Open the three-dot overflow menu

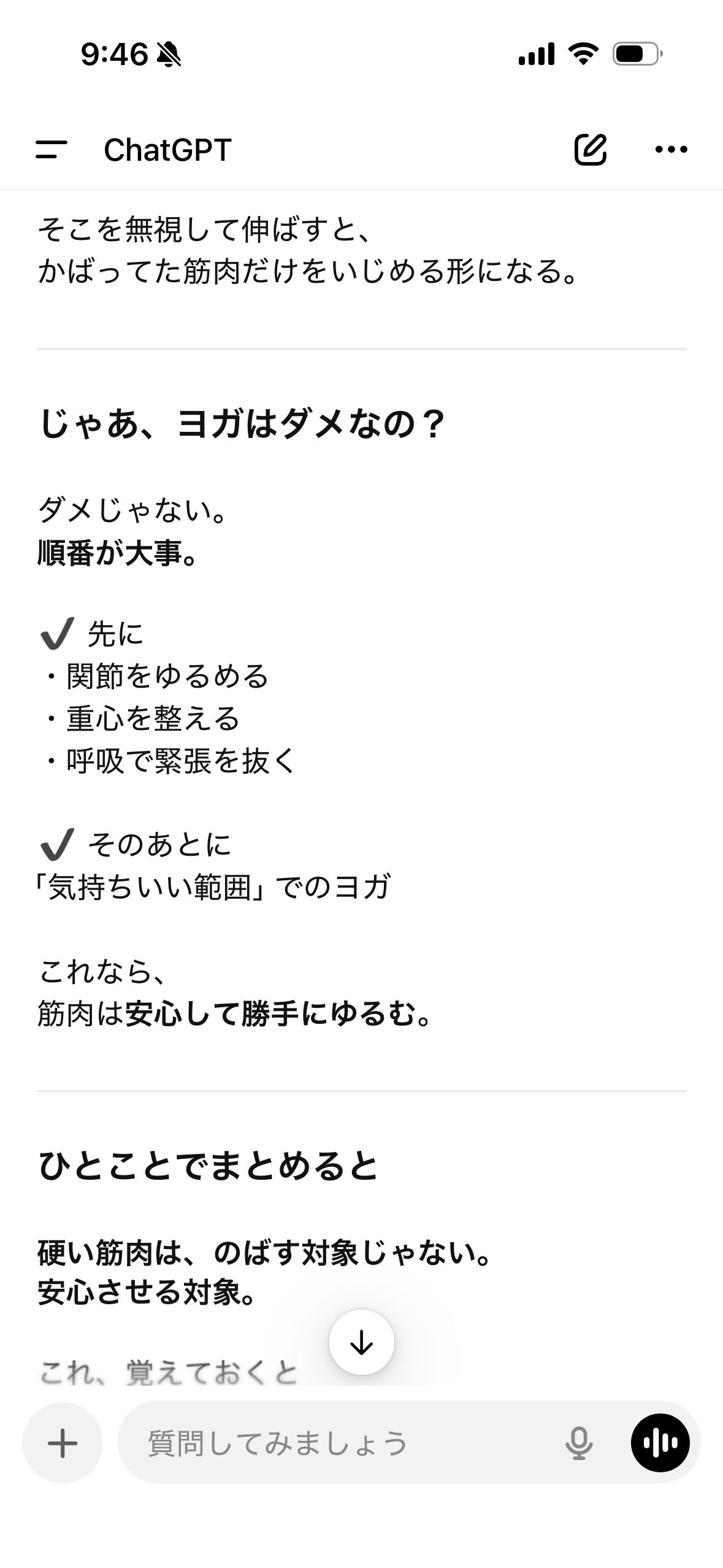coord(671,150)
